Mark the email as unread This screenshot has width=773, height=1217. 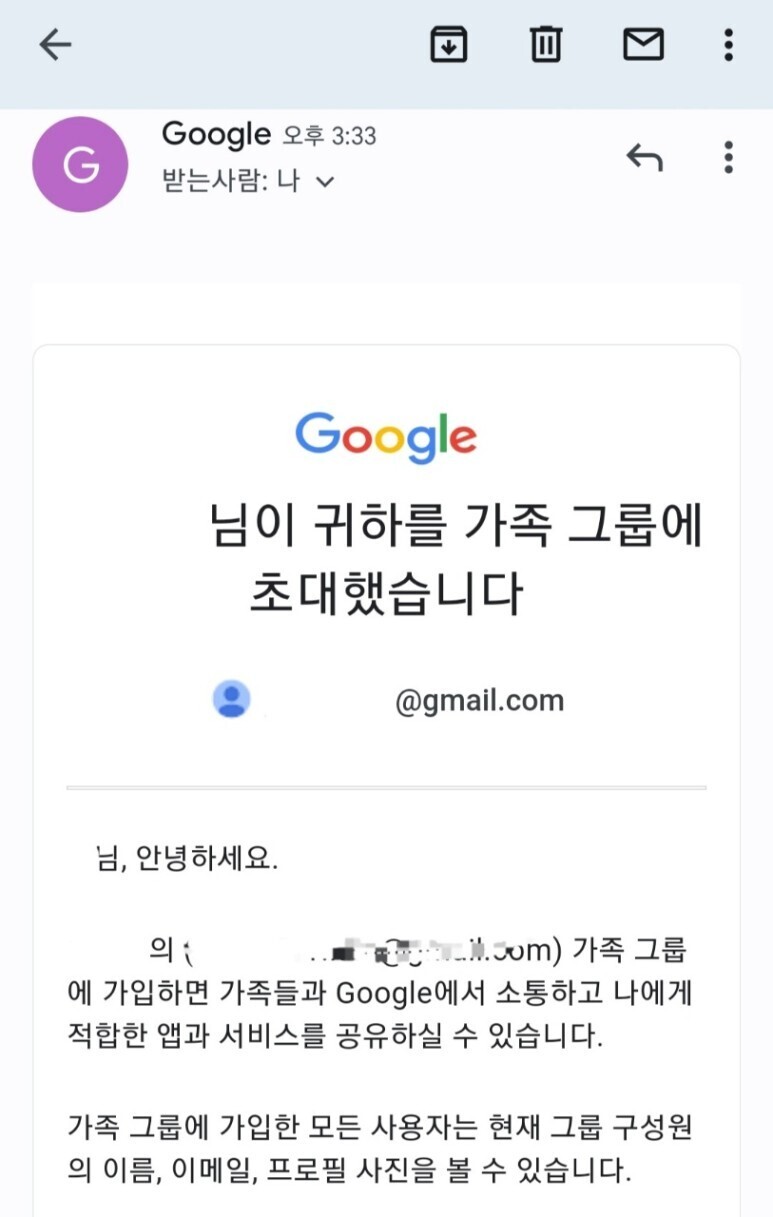pyautogui.click(x=643, y=44)
